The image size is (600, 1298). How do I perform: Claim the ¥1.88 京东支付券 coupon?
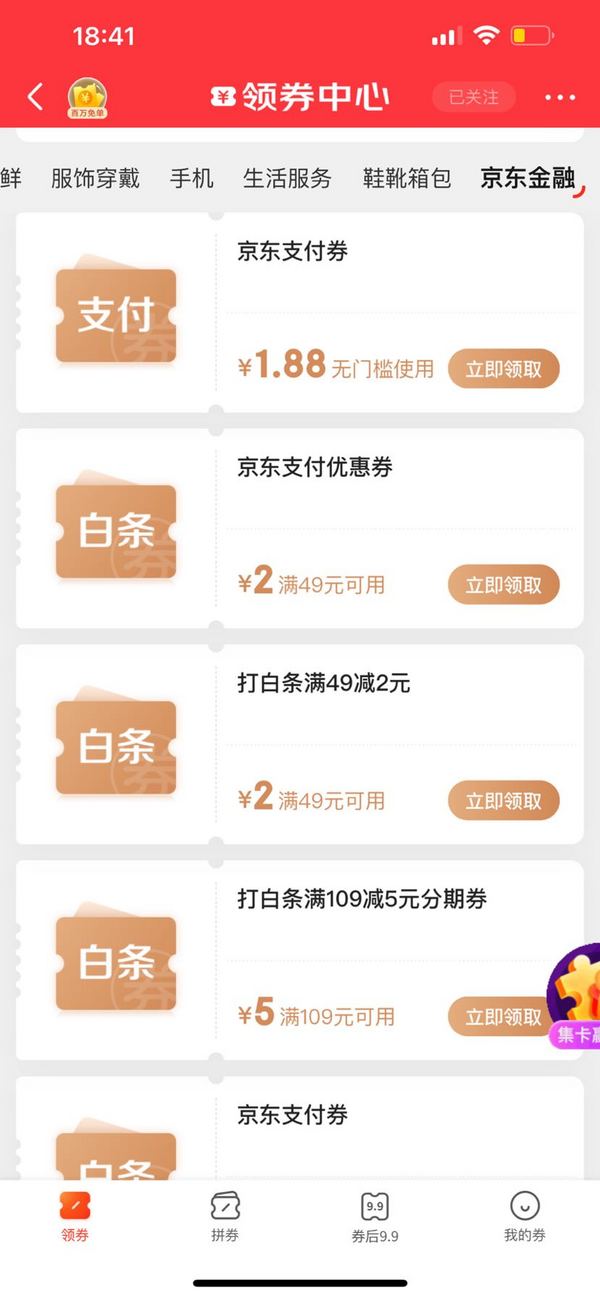pyautogui.click(x=504, y=369)
